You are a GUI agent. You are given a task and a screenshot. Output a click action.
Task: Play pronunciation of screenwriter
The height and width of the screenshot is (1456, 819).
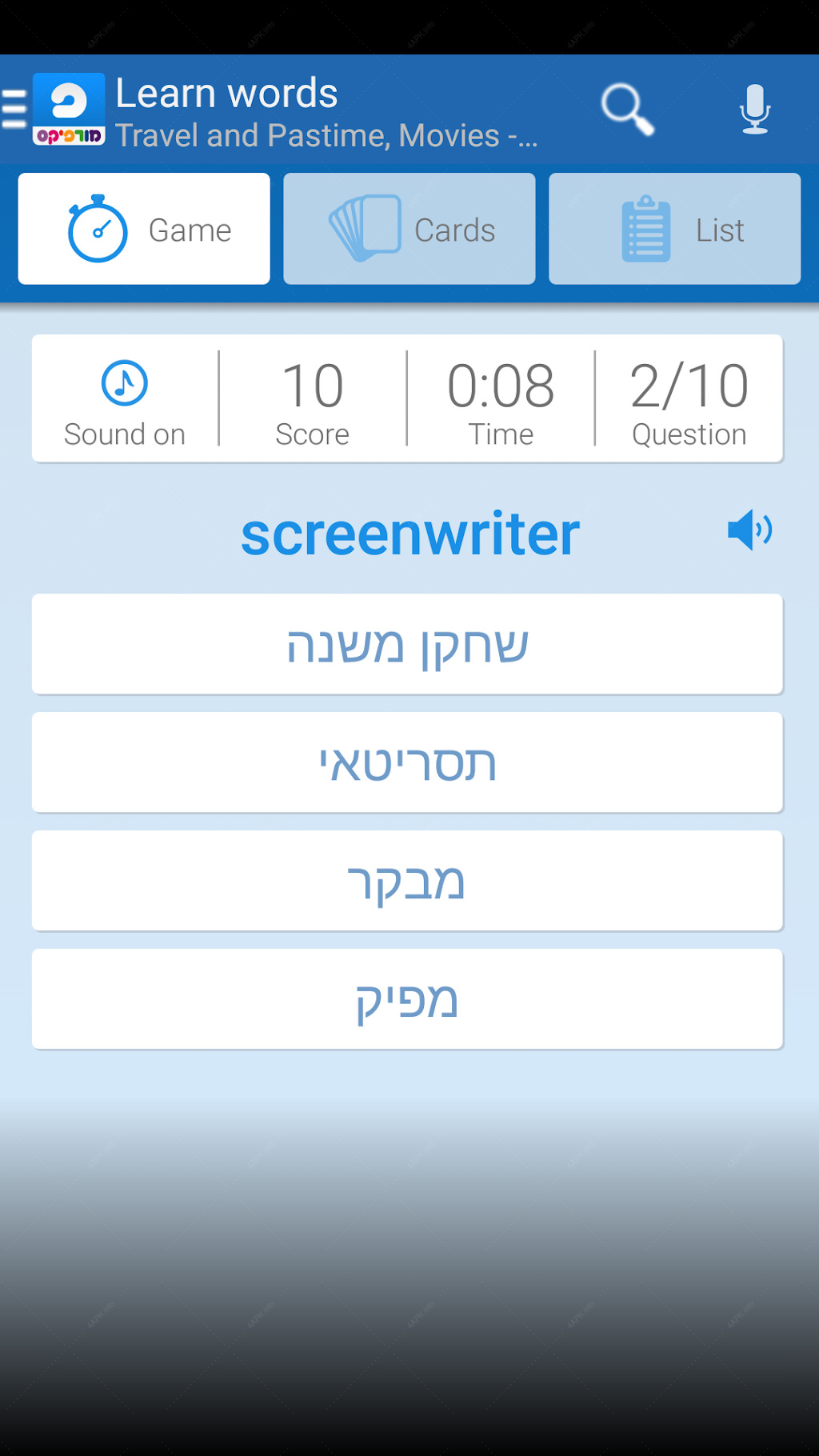pyautogui.click(x=749, y=530)
